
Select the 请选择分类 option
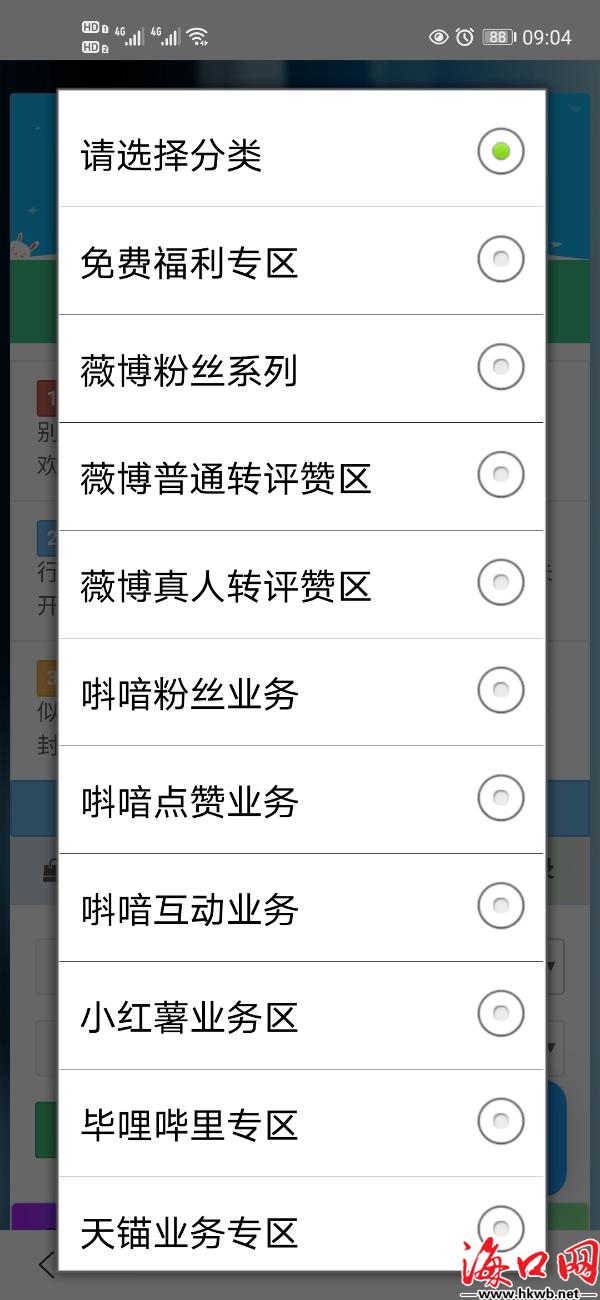click(300, 153)
